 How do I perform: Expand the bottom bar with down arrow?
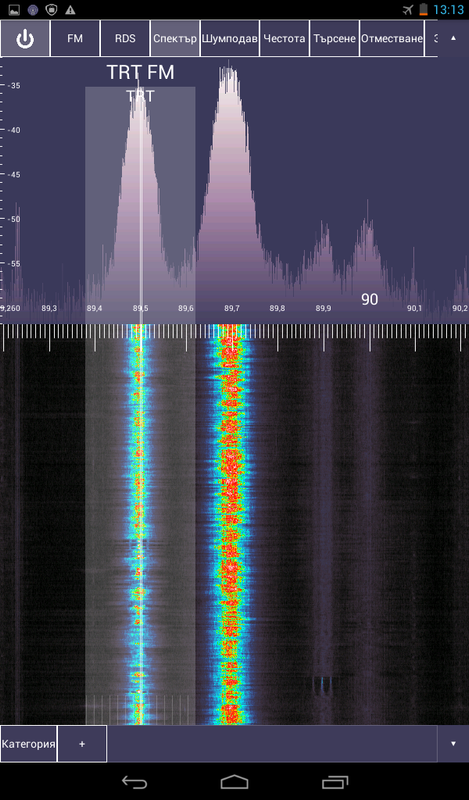(453, 743)
